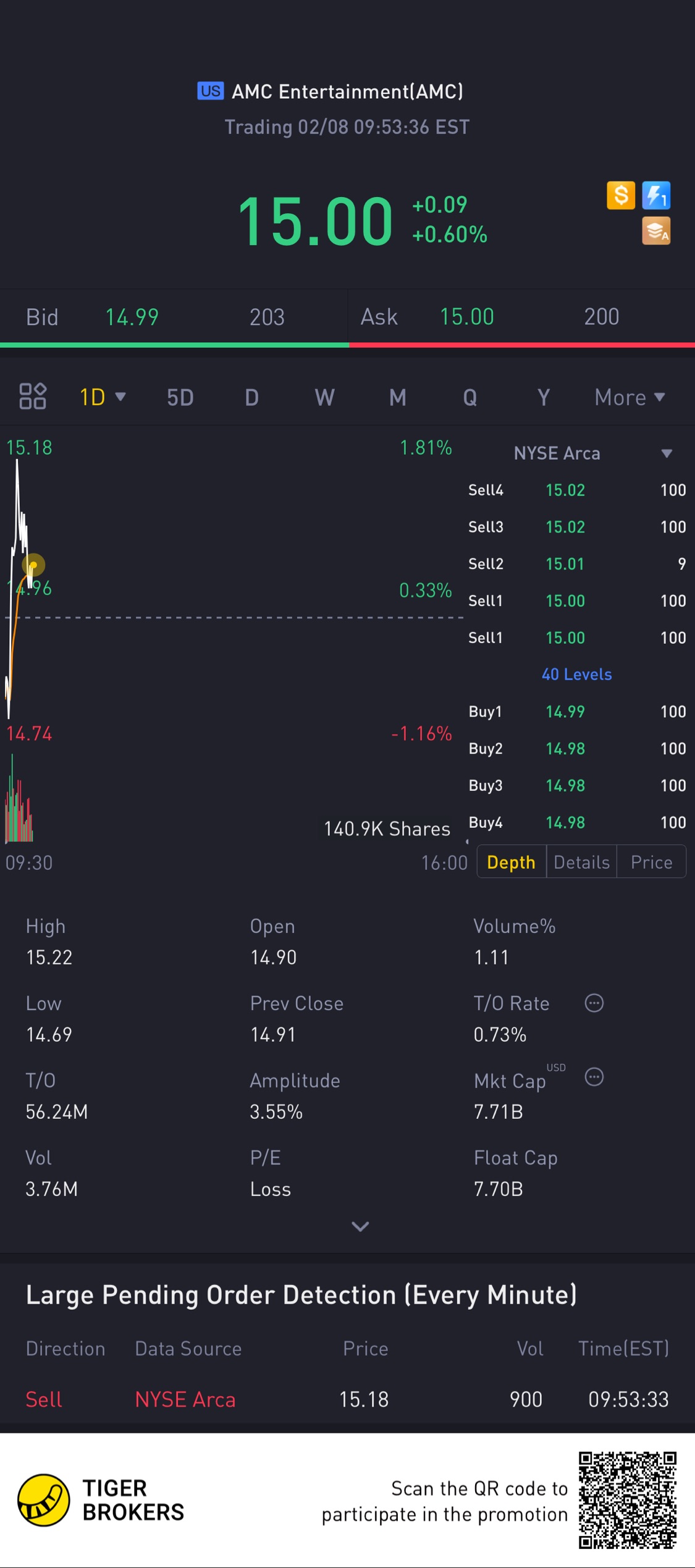Viewport: 695px width, 1568px height.
Task: Switch chart to 5D timeframe
Action: click(x=180, y=397)
